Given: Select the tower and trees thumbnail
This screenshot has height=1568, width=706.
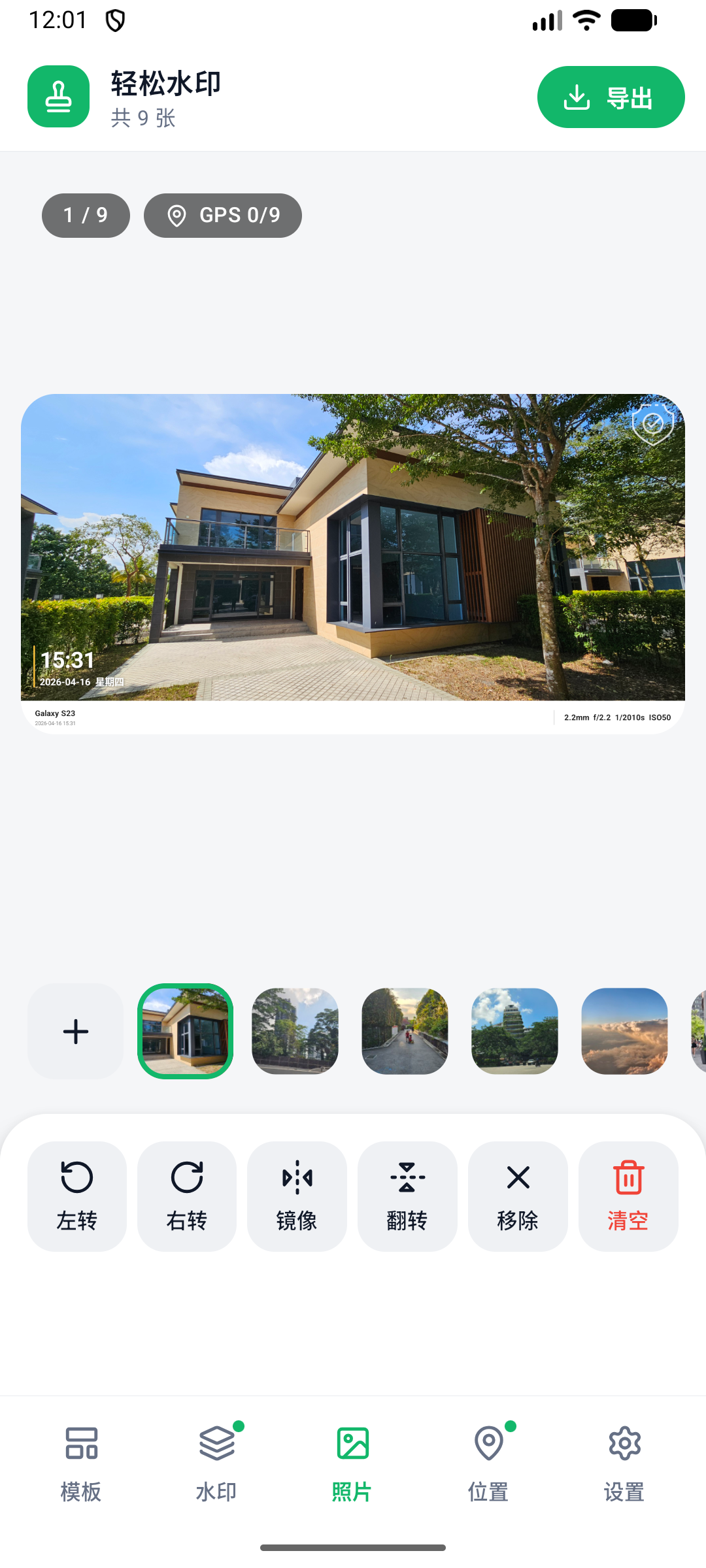Looking at the screenshot, I should (295, 1031).
